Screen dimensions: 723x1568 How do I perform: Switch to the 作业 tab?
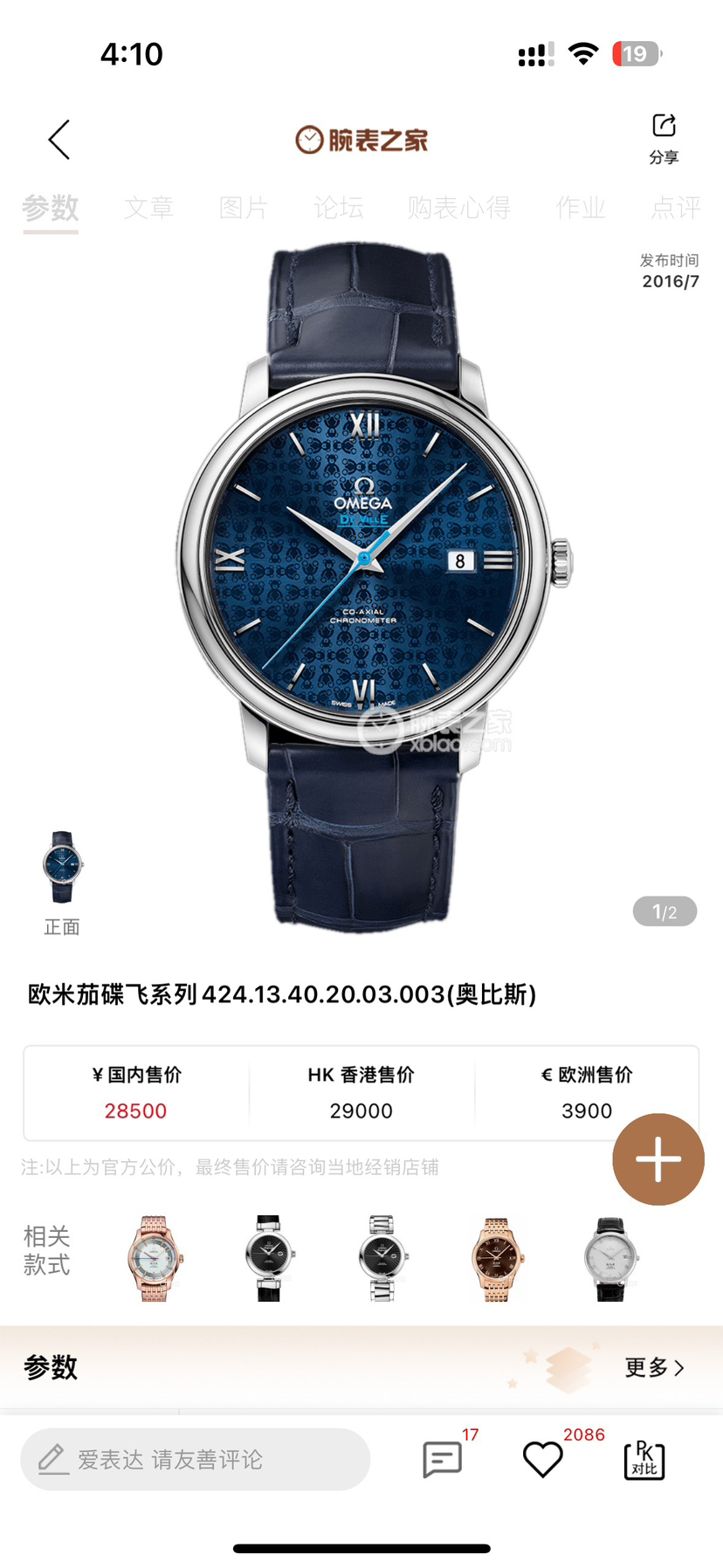pyautogui.click(x=581, y=208)
